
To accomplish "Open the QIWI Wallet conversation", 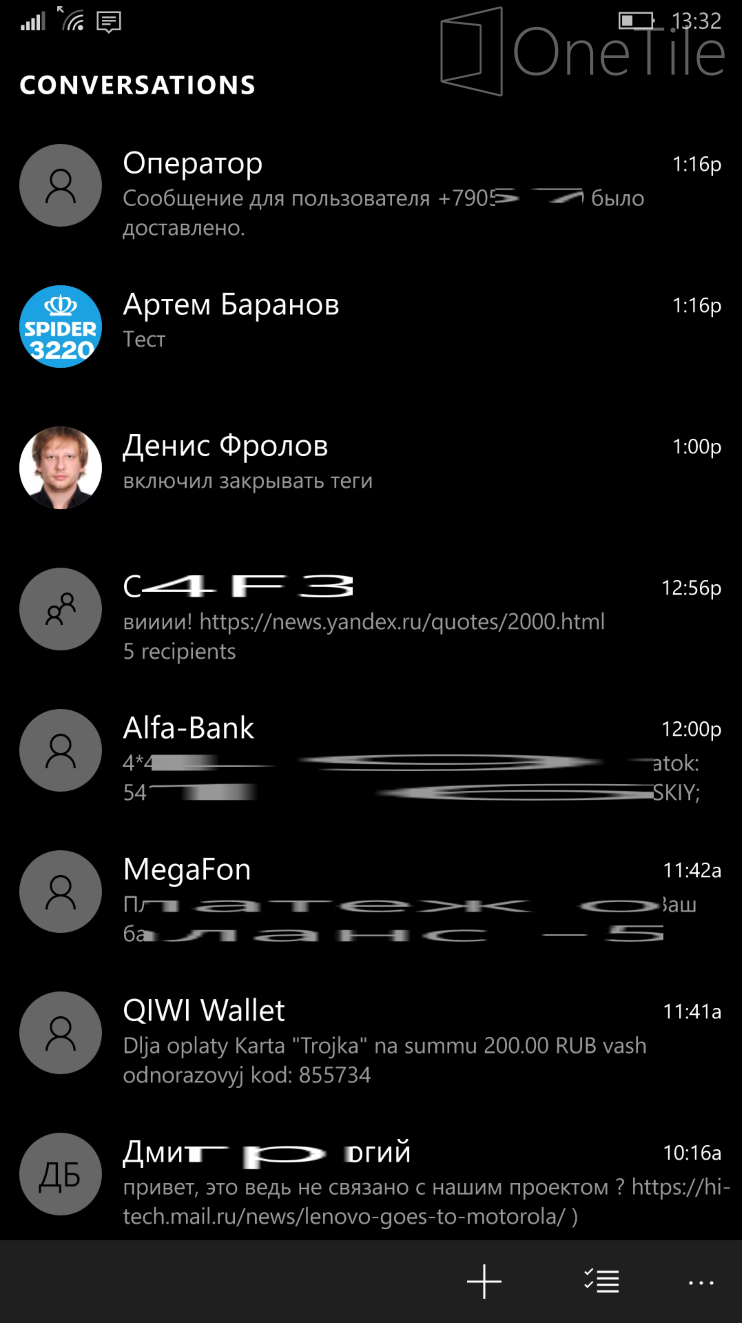I will [371, 1032].
